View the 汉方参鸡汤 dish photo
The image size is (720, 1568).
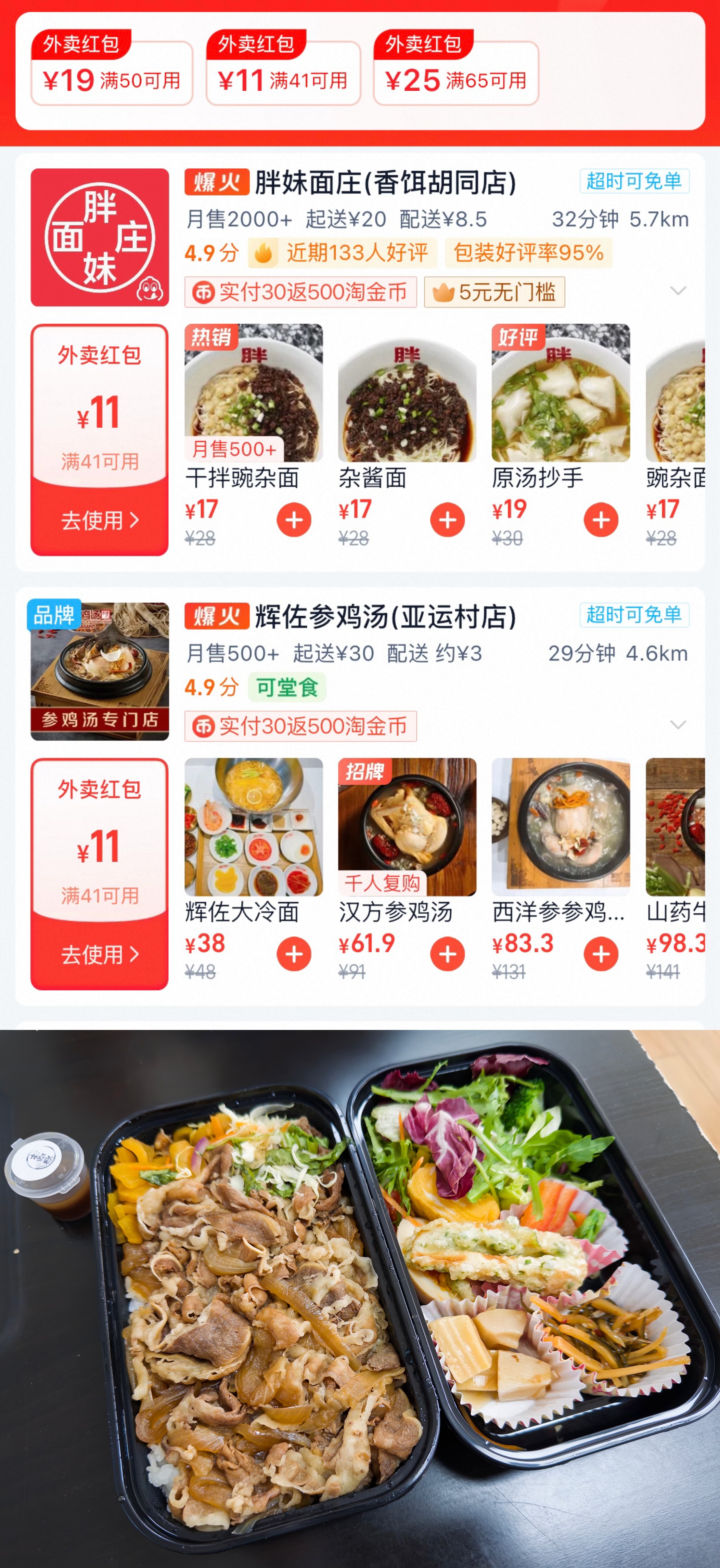pos(407,826)
